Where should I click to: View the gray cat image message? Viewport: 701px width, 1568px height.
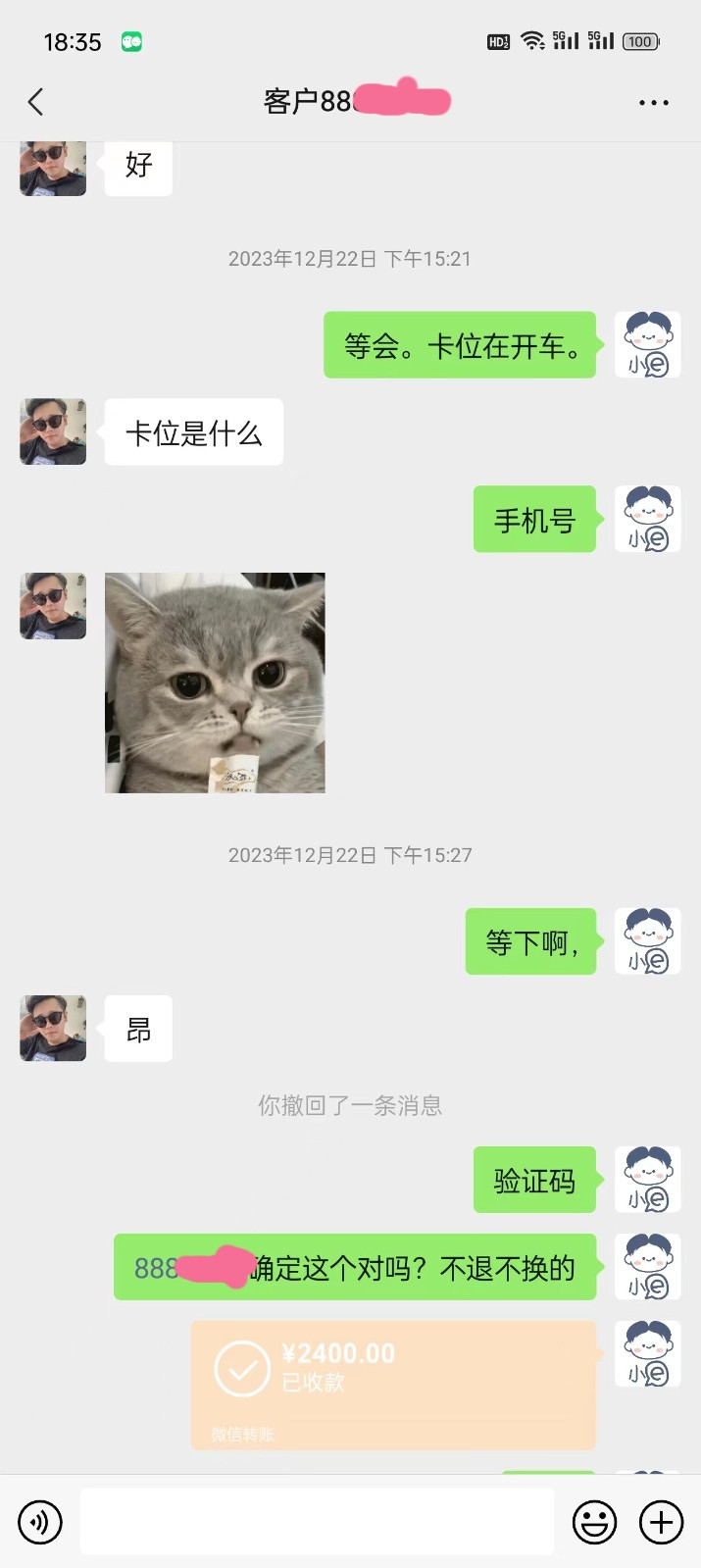click(215, 683)
